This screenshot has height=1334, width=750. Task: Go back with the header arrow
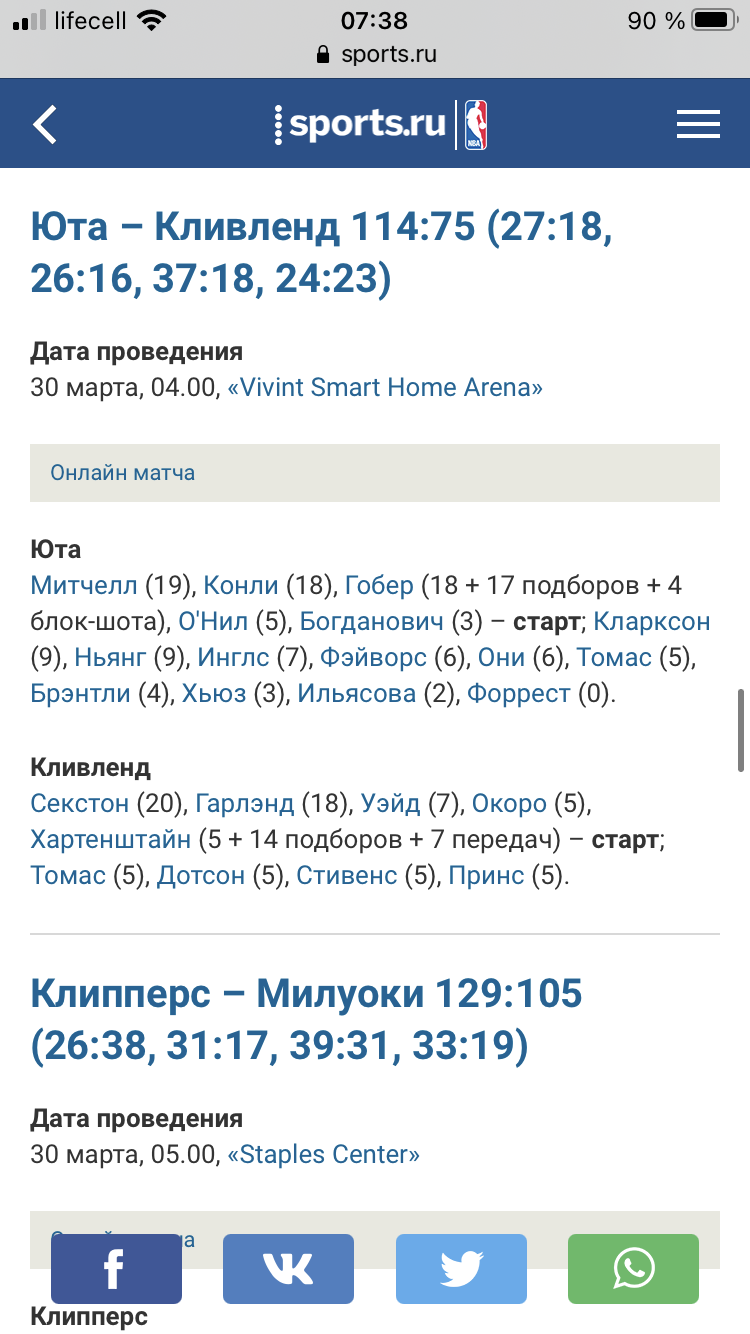click(45, 124)
